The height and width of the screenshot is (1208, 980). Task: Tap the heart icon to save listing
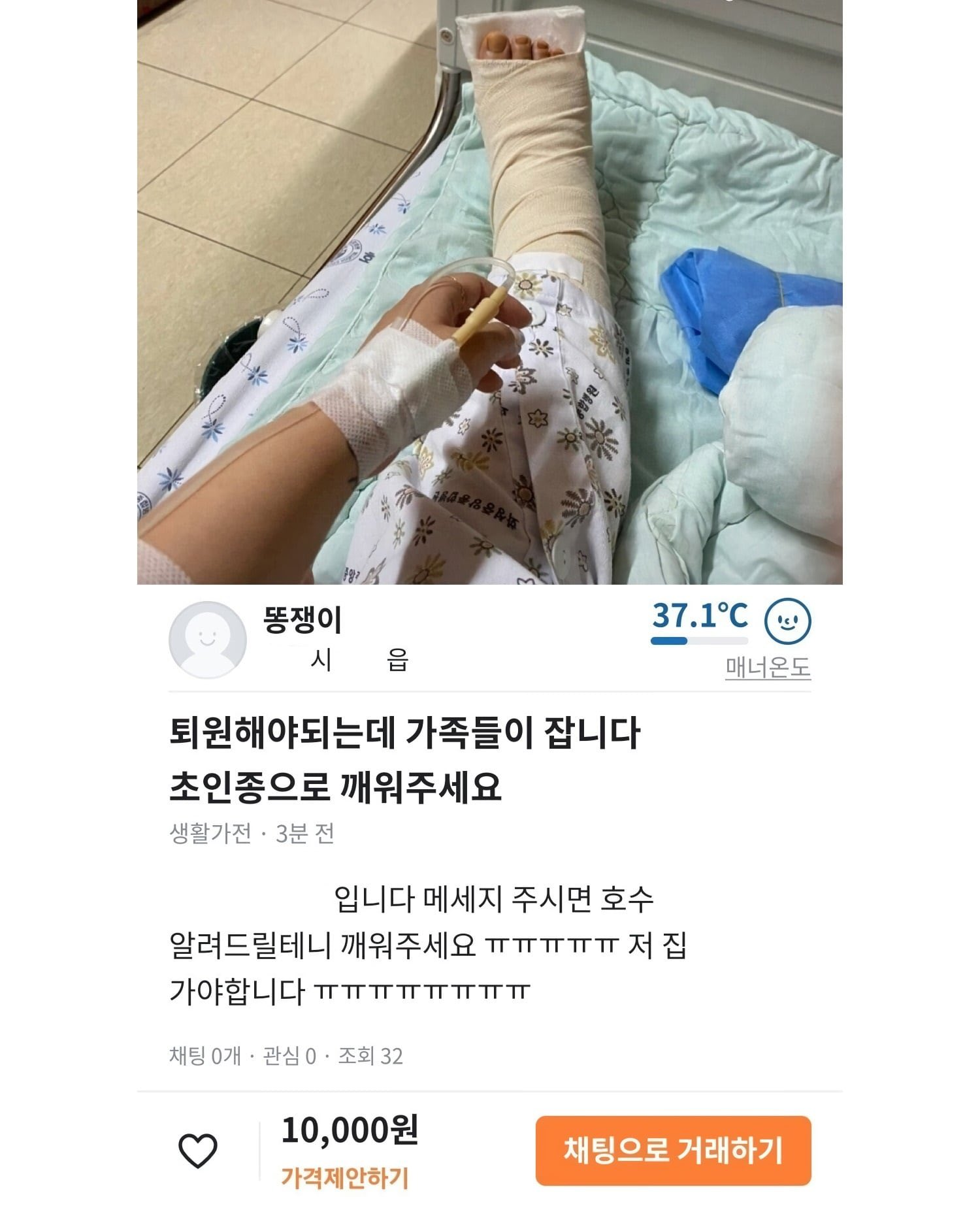(197, 1151)
